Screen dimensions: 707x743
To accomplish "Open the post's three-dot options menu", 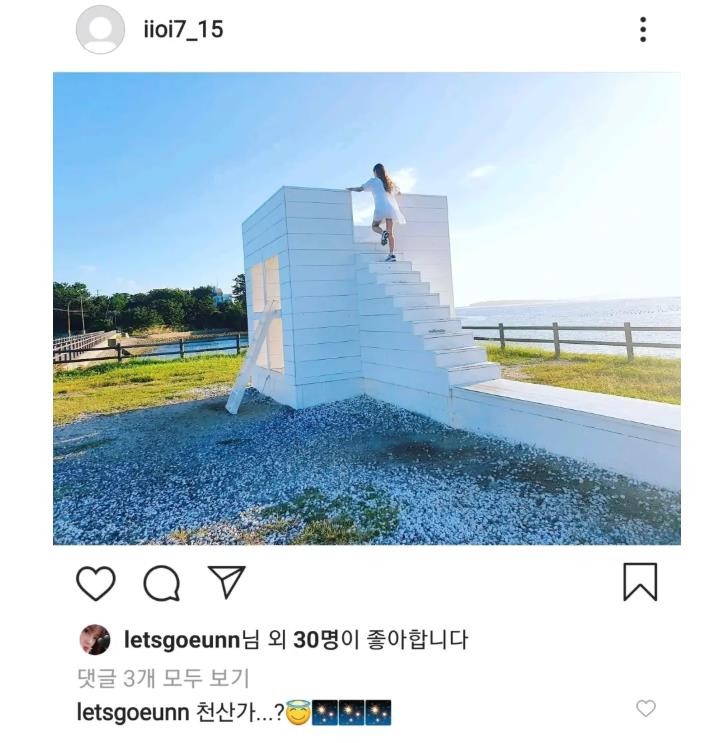I will coord(643,29).
